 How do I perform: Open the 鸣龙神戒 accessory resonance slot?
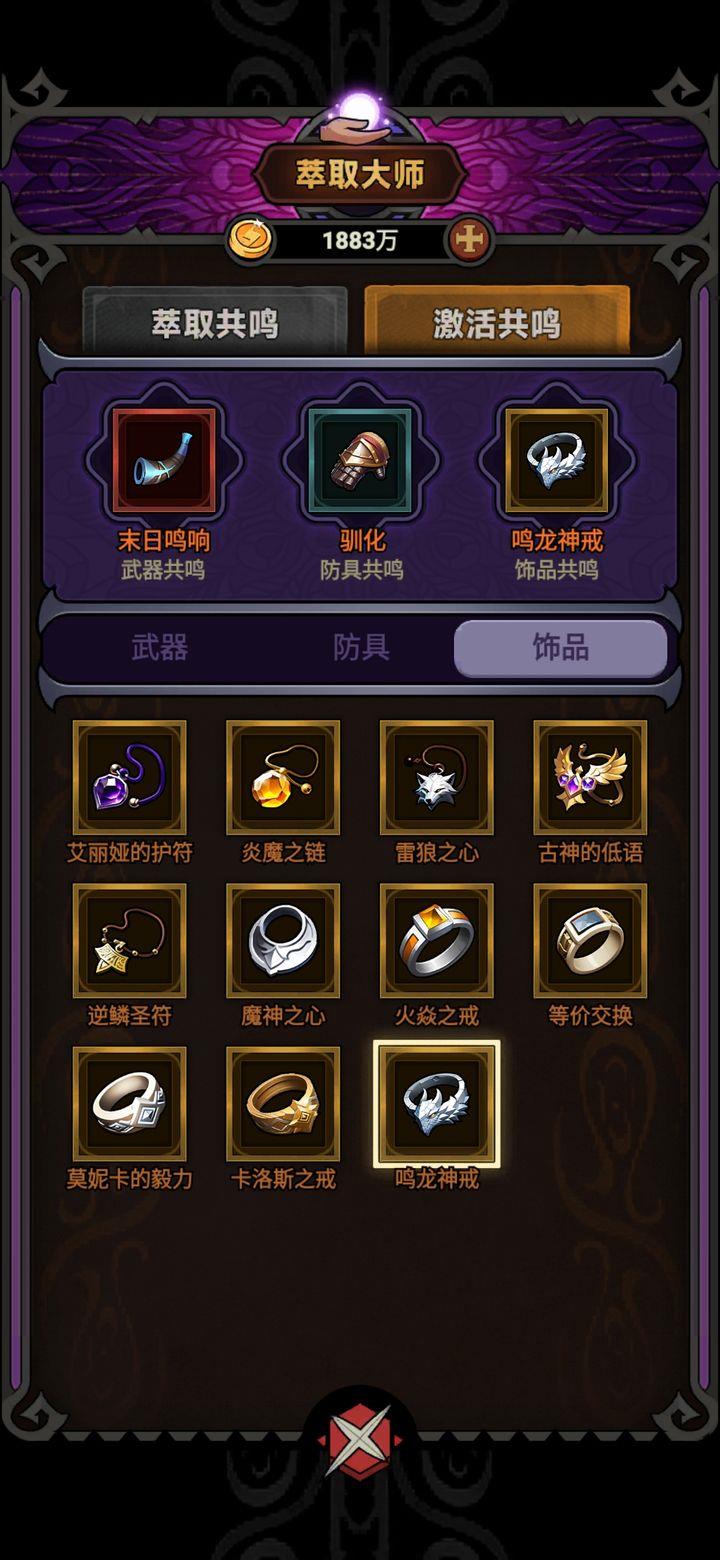click(x=557, y=460)
